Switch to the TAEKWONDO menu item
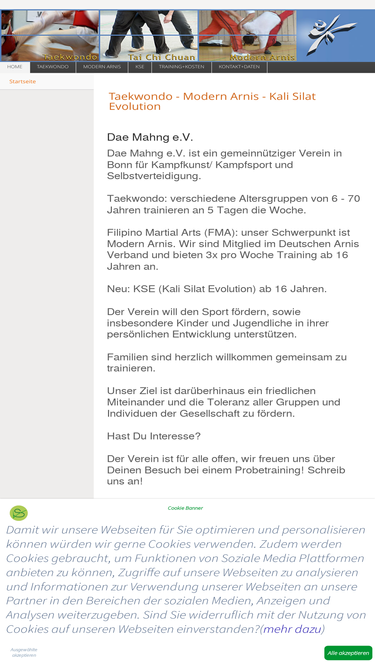The height and width of the screenshot is (667, 375). click(53, 67)
